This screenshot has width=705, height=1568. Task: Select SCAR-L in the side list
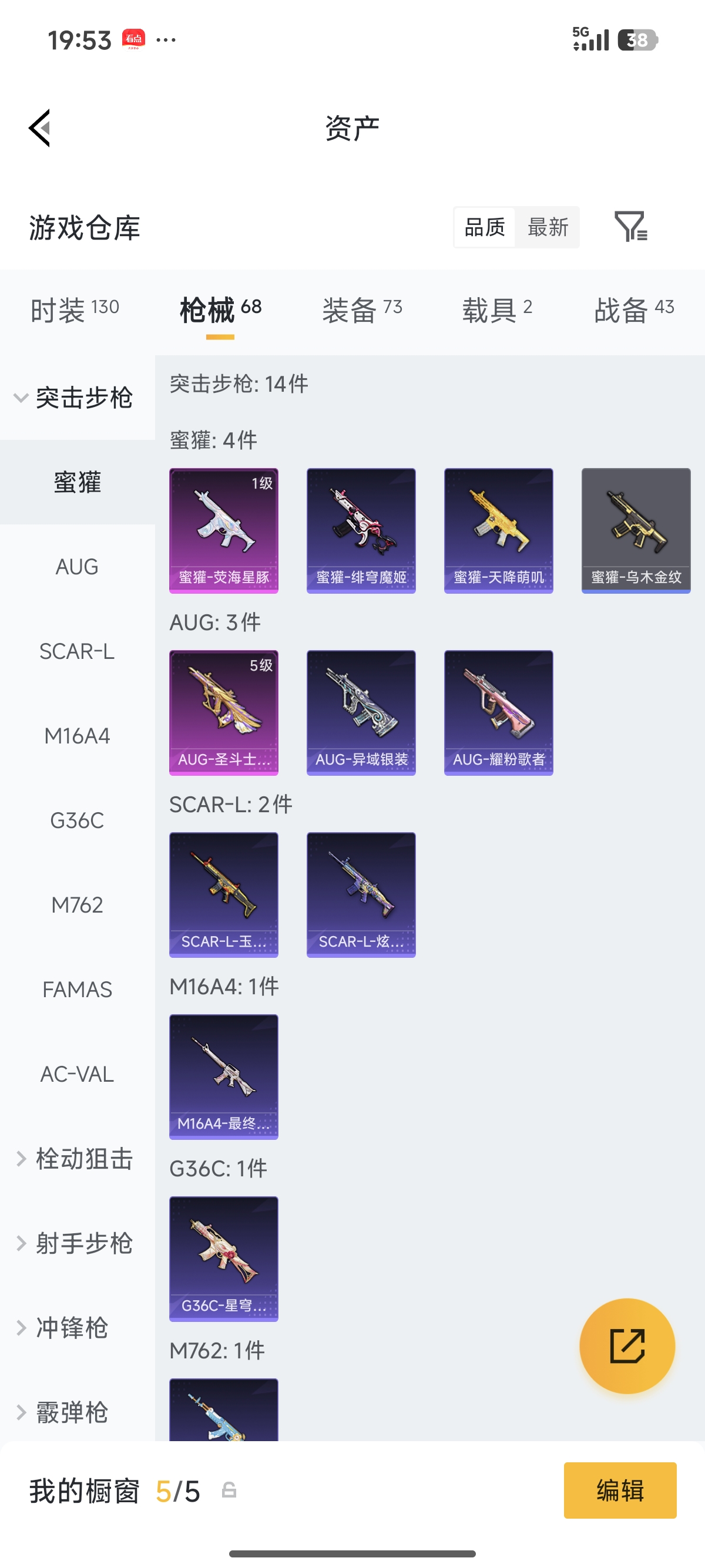78,651
